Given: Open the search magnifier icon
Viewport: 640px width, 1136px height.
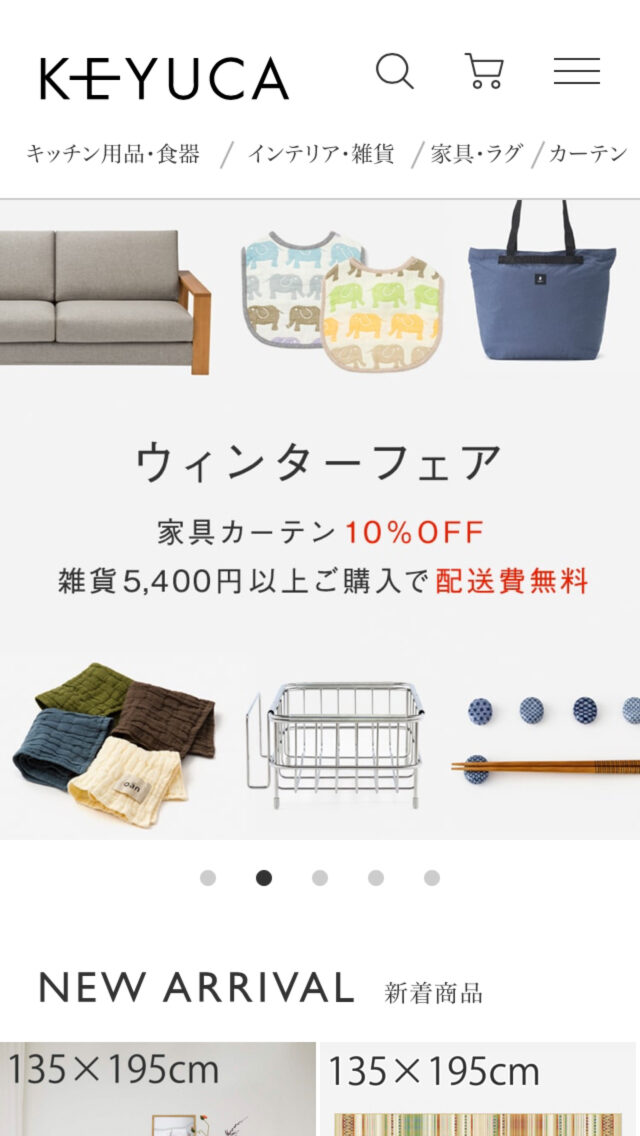Looking at the screenshot, I should click(394, 72).
